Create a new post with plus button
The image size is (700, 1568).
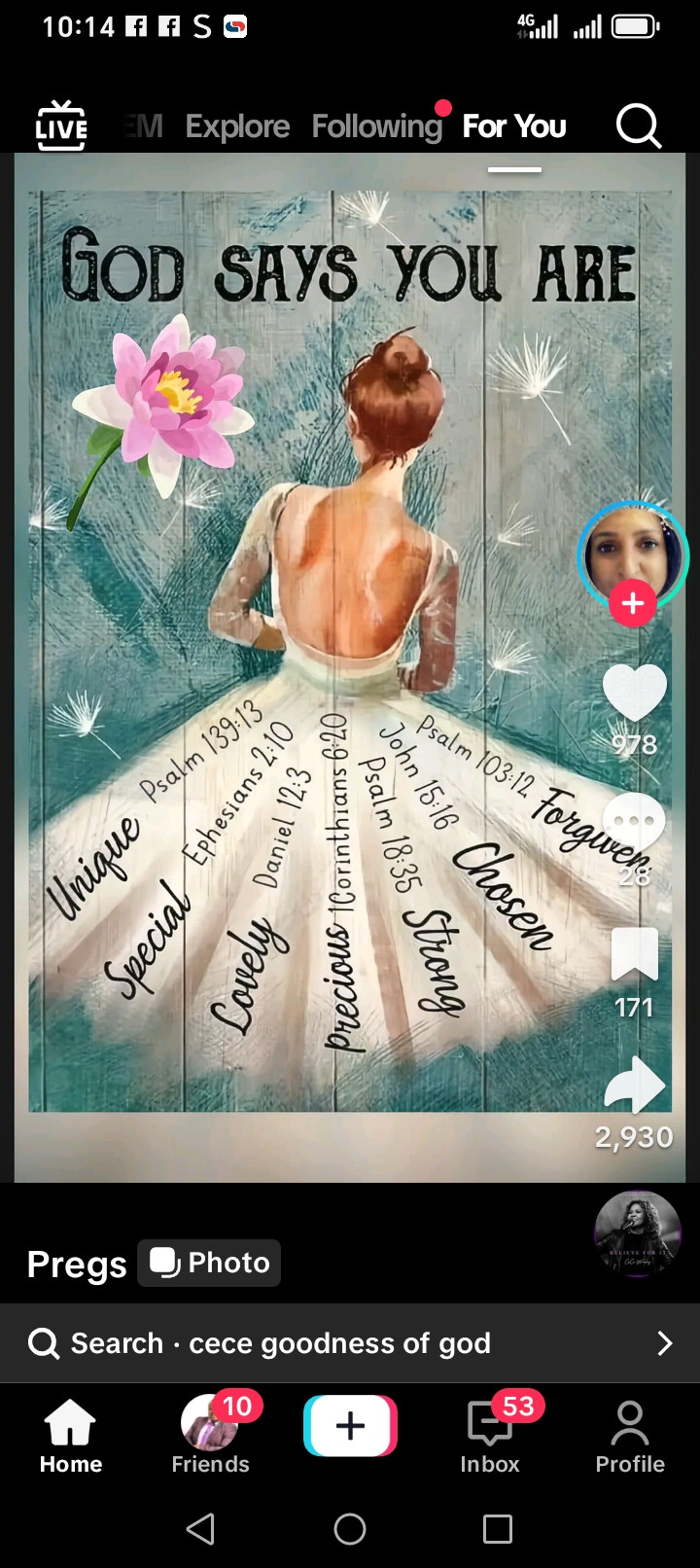(x=350, y=1426)
